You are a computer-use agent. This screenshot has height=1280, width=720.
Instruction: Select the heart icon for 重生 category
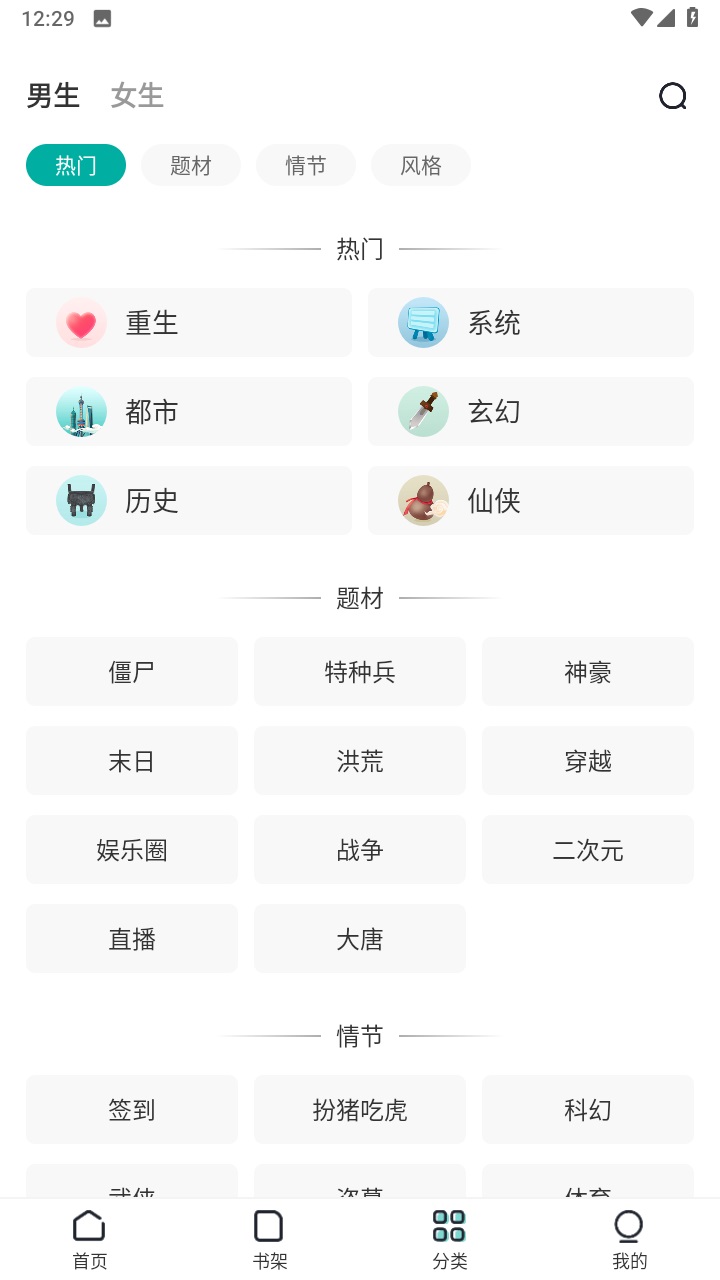pos(81,322)
